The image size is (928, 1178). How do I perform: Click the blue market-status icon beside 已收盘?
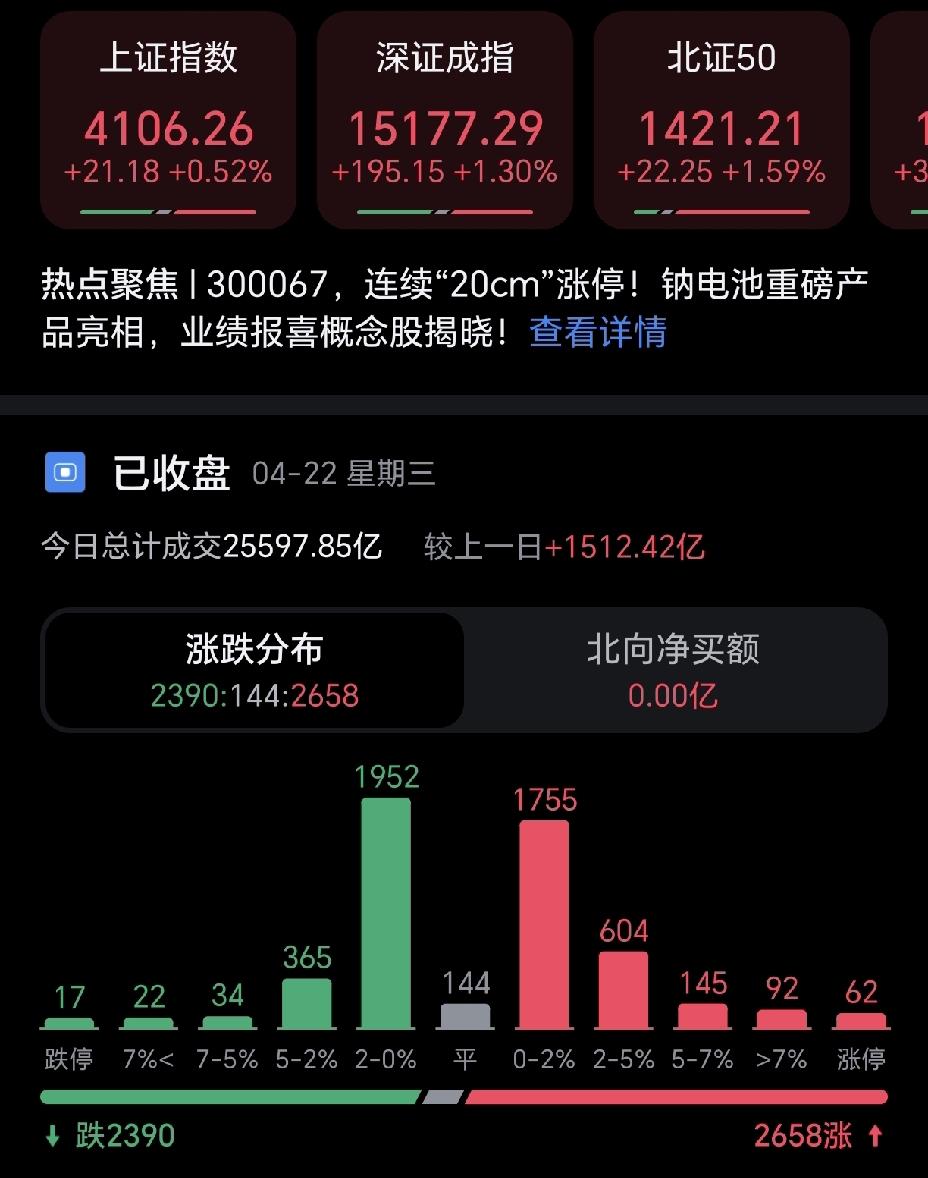(66, 474)
